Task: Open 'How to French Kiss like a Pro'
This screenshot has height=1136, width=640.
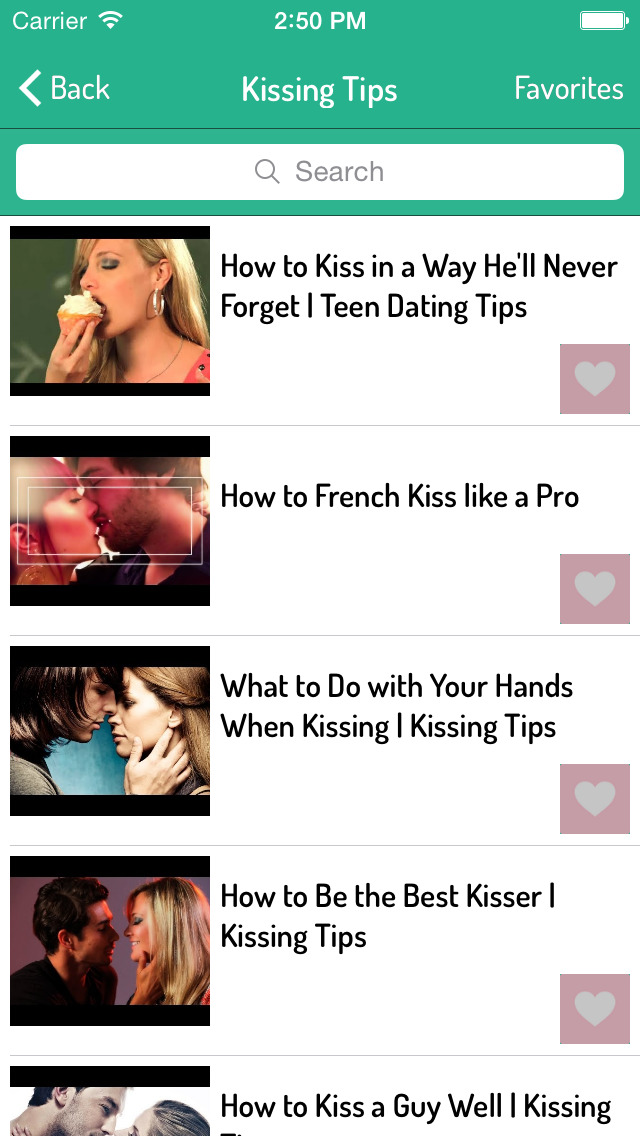Action: [399, 496]
